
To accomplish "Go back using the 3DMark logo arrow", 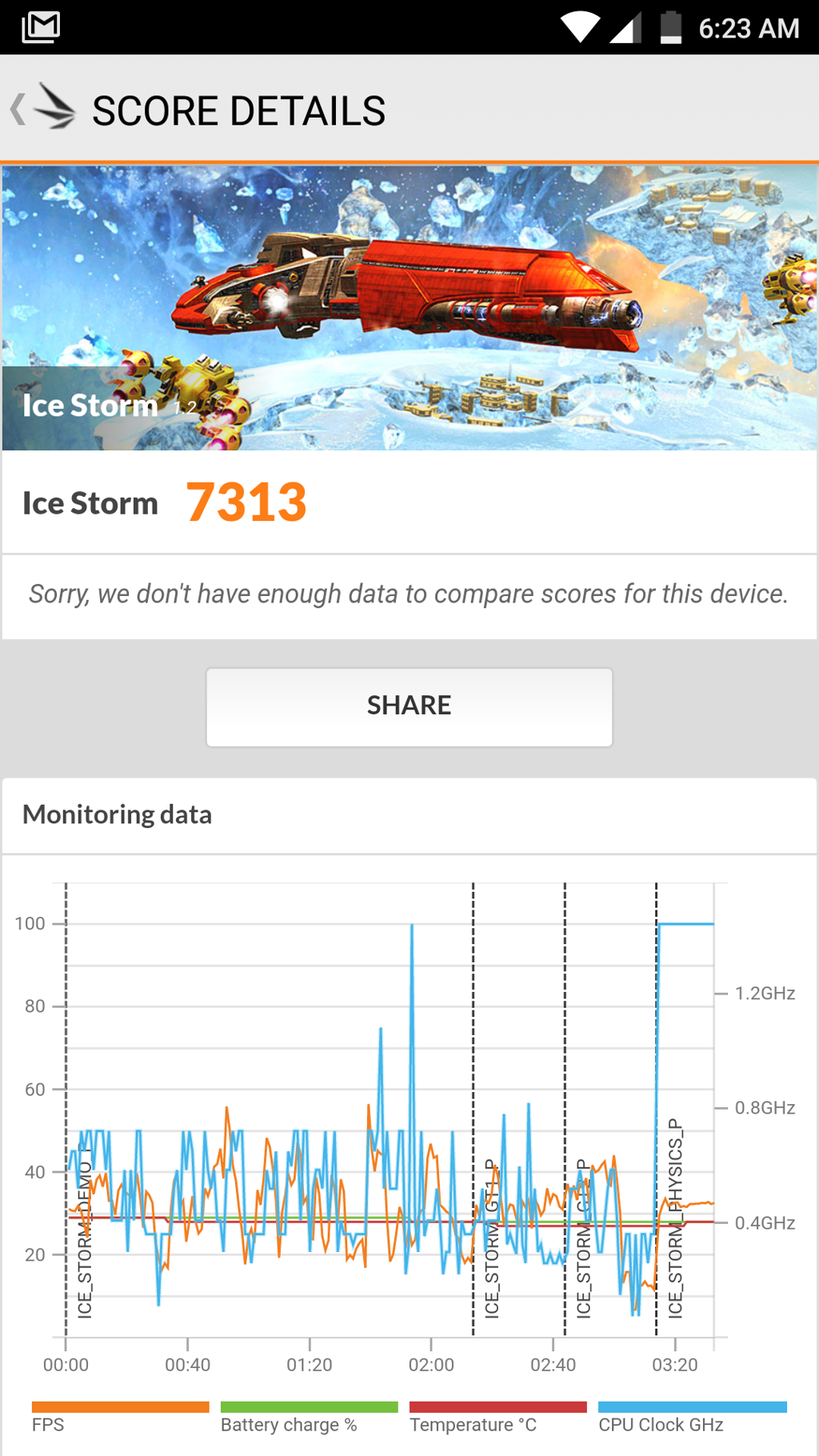I will pyautogui.click(x=43, y=109).
